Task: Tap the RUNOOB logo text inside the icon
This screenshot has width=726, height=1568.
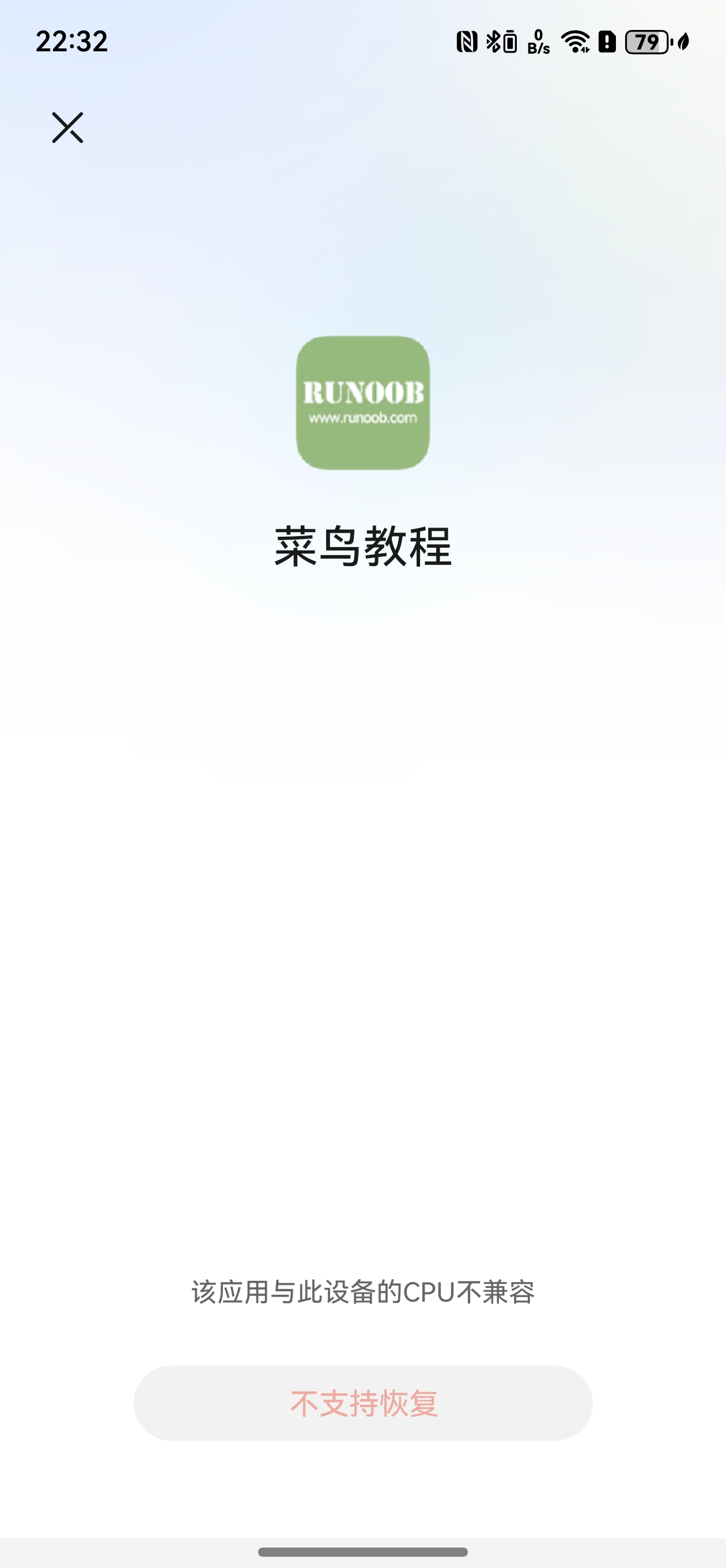Action: point(362,393)
